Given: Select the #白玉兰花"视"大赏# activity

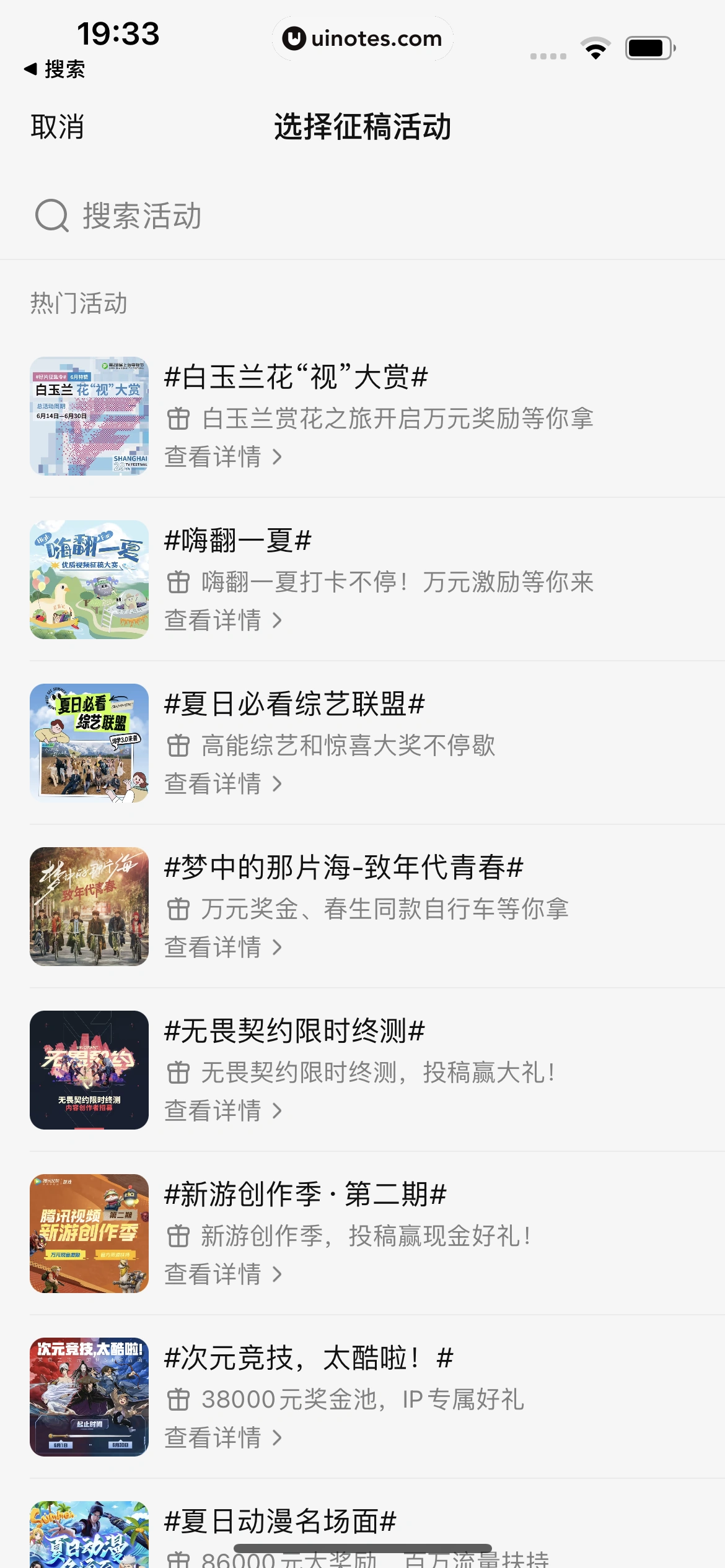Looking at the screenshot, I should tap(296, 377).
